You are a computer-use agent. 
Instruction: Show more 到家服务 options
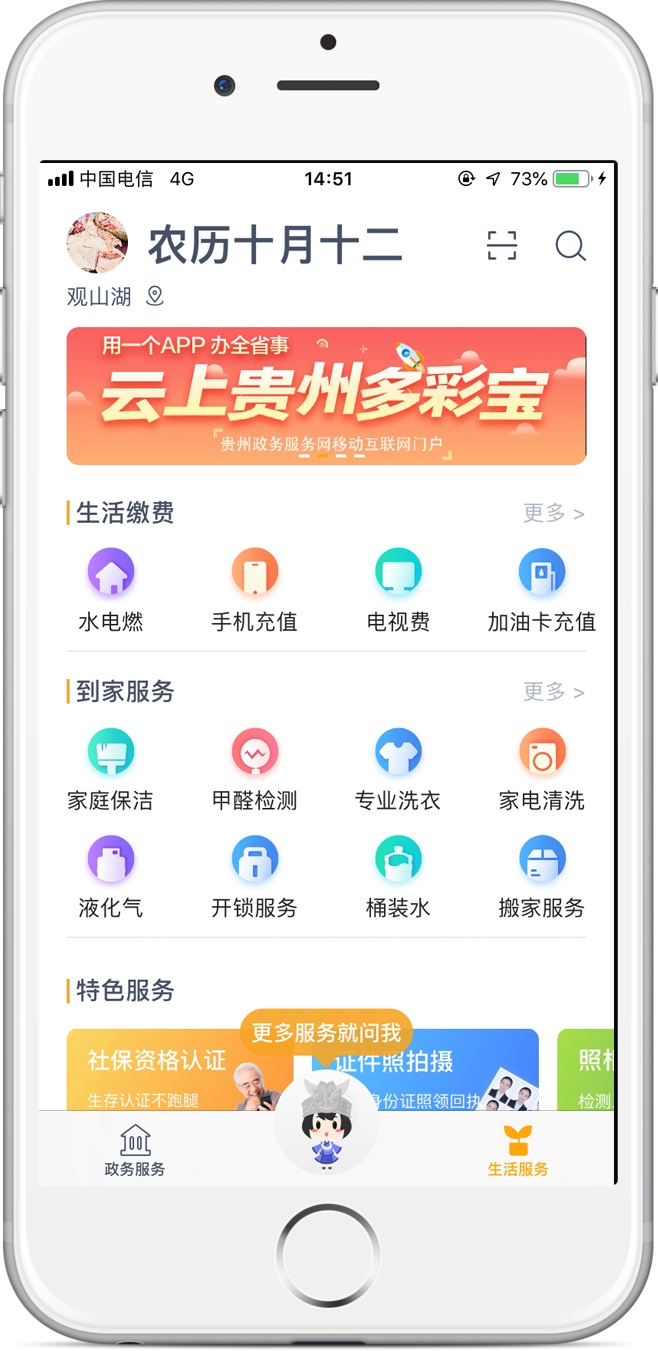coord(553,692)
